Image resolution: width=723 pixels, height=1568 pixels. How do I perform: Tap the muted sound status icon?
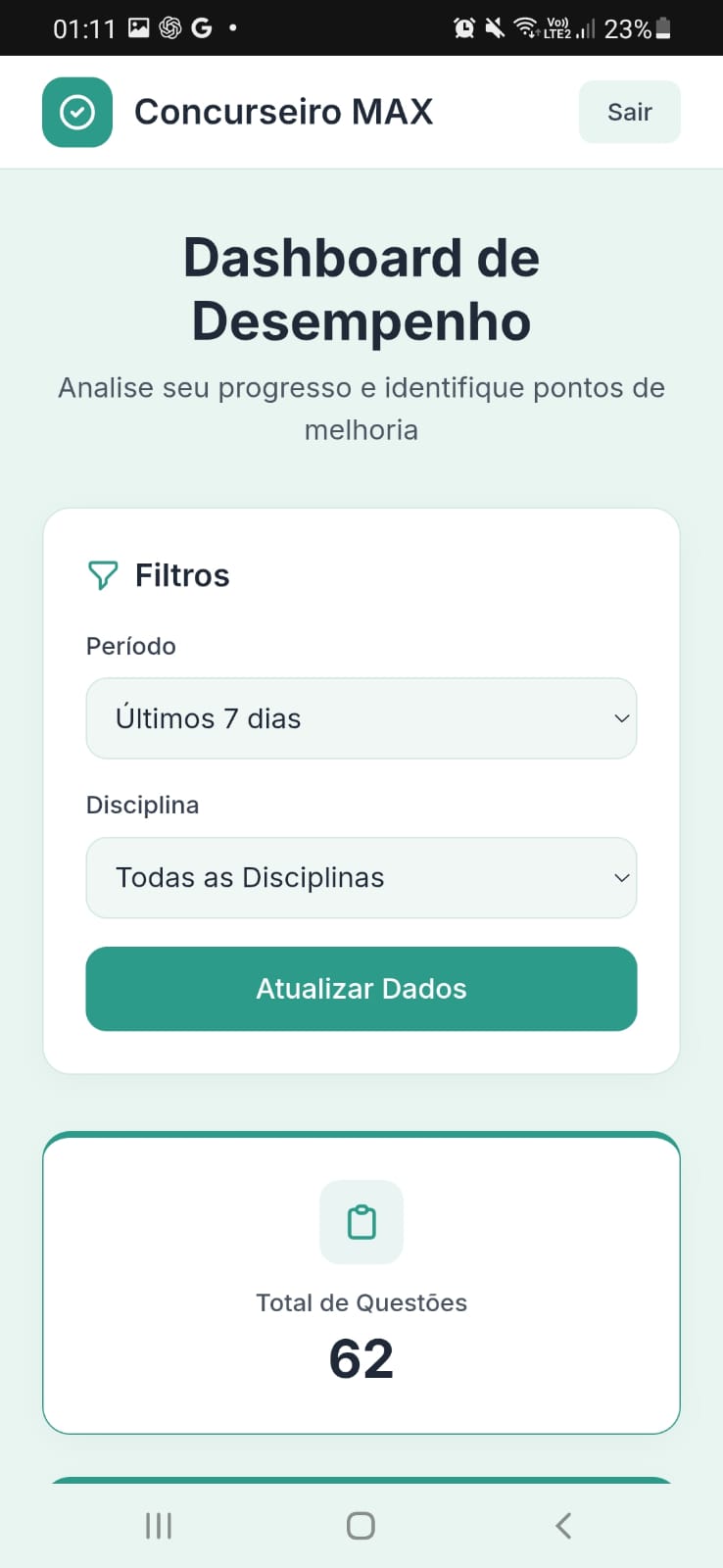(495, 27)
